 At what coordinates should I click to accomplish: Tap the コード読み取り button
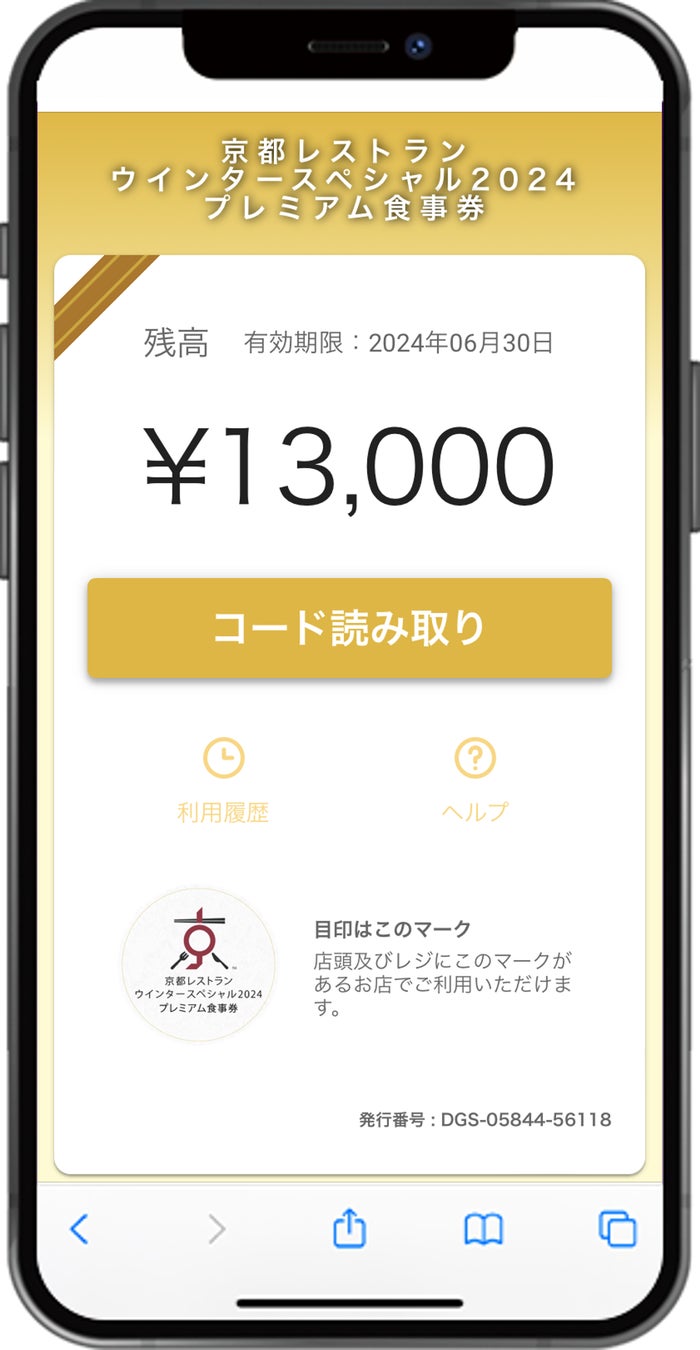(x=349, y=628)
